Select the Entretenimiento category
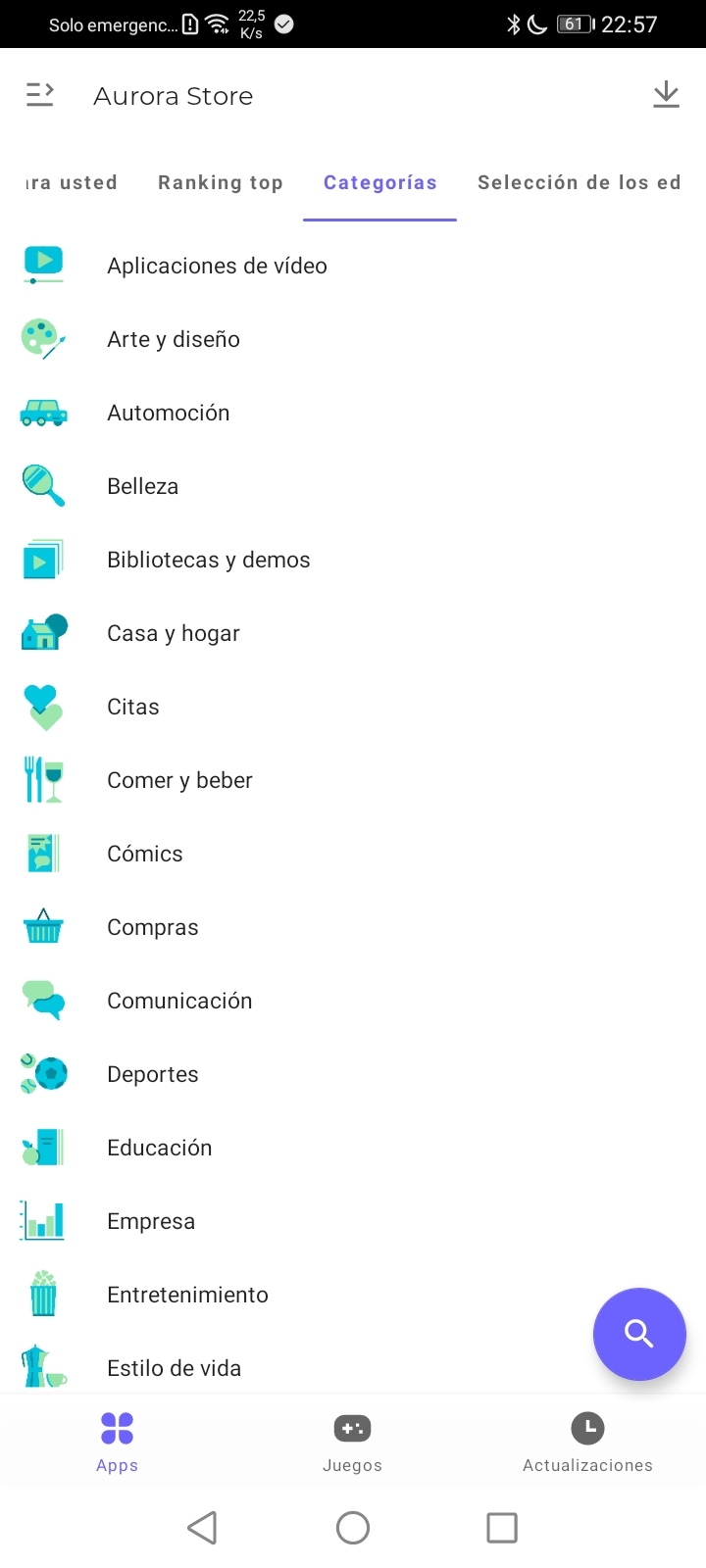The width and height of the screenshot is (706, 1568). click(187, 1294)
